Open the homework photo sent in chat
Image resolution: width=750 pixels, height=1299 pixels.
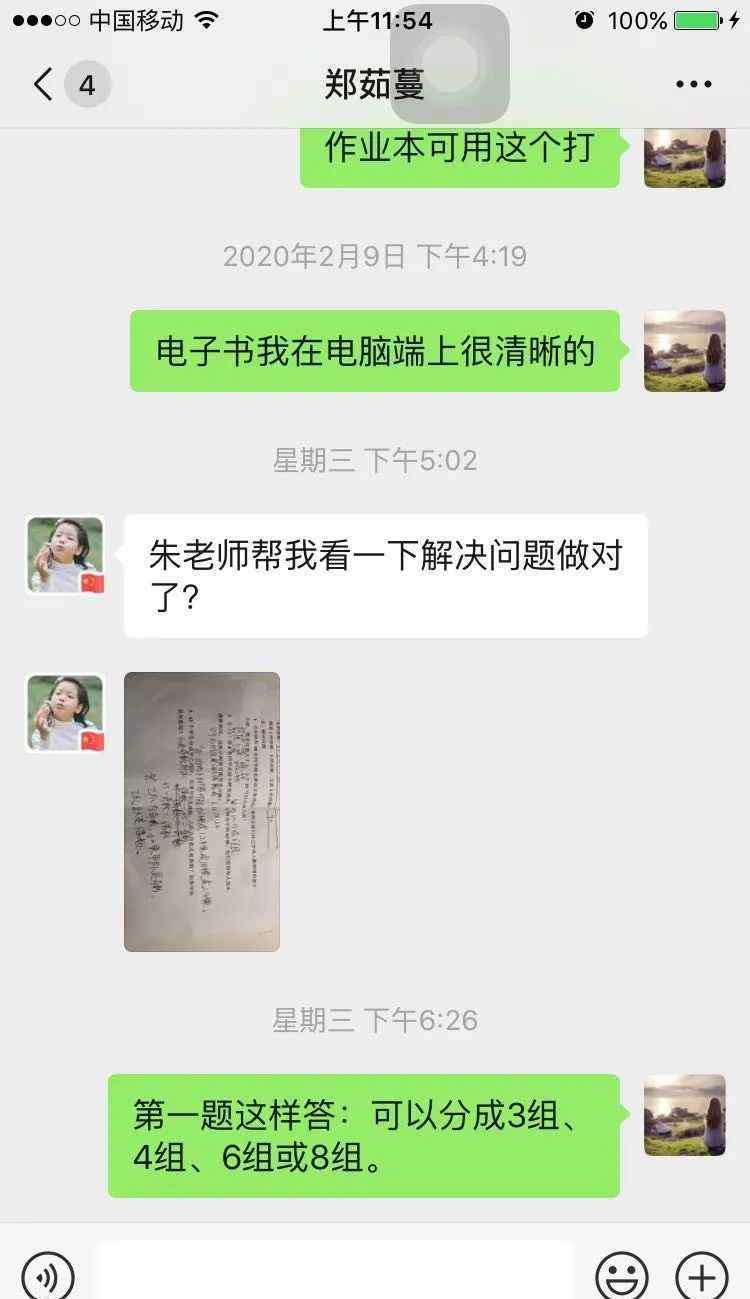point(201,811)
